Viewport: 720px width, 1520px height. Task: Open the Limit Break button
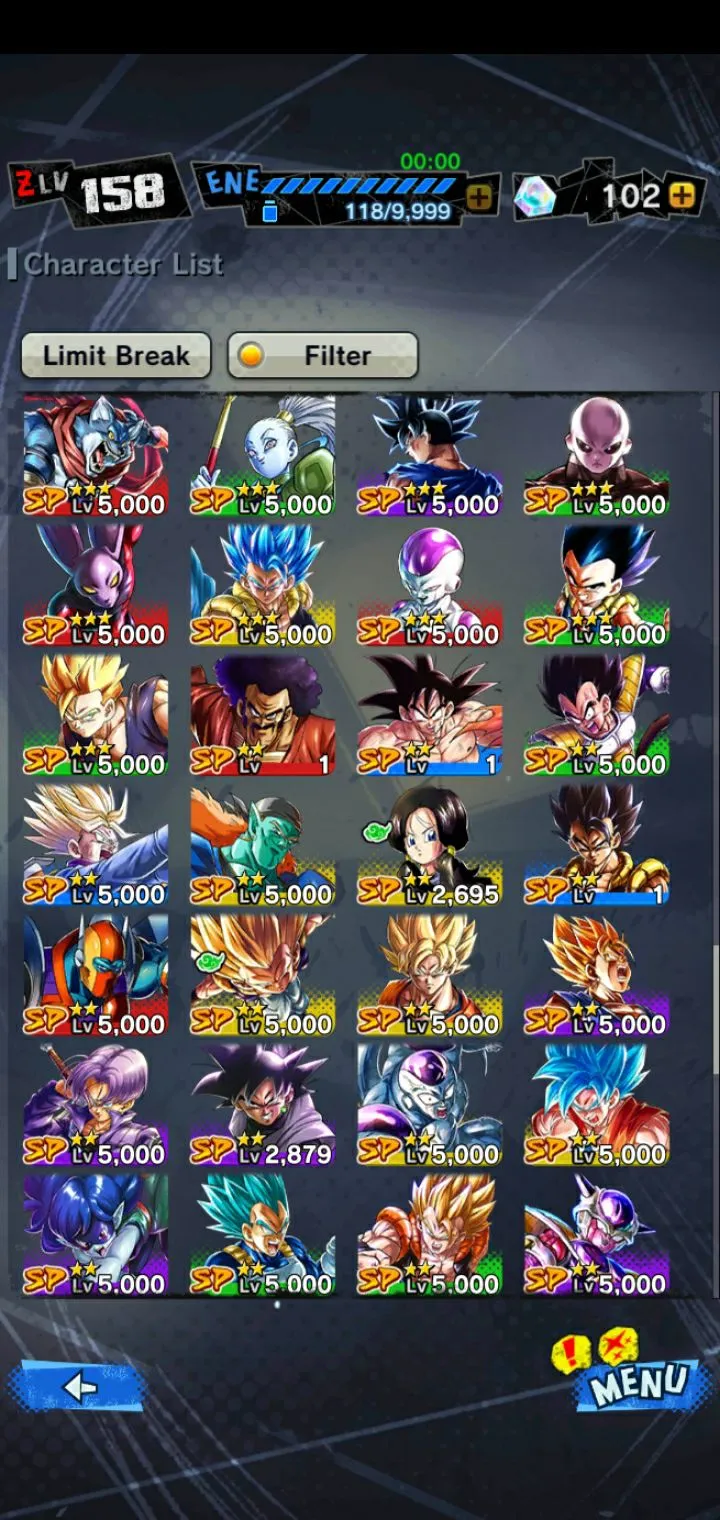(x=116, y=356)
